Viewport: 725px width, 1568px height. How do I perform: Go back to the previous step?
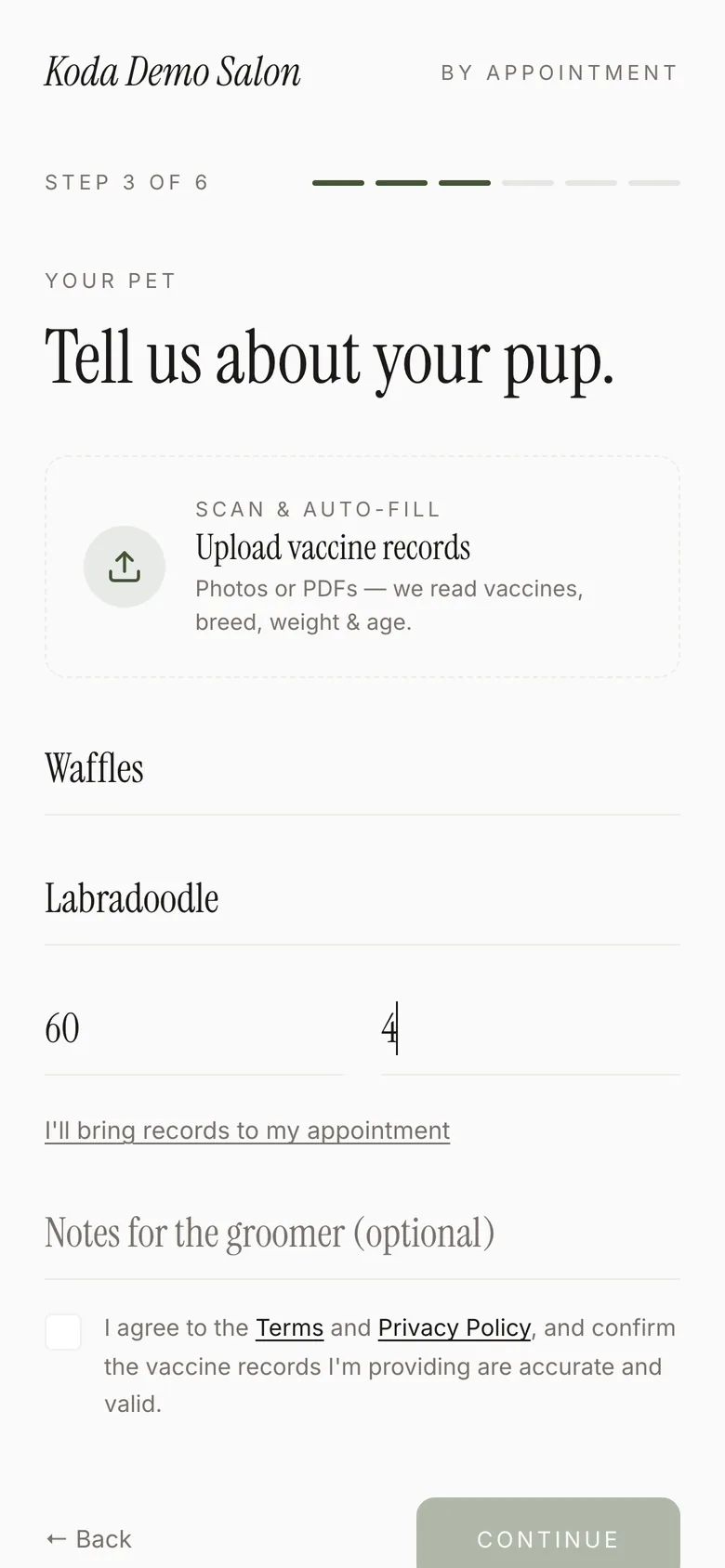[x=89, y=1539]
